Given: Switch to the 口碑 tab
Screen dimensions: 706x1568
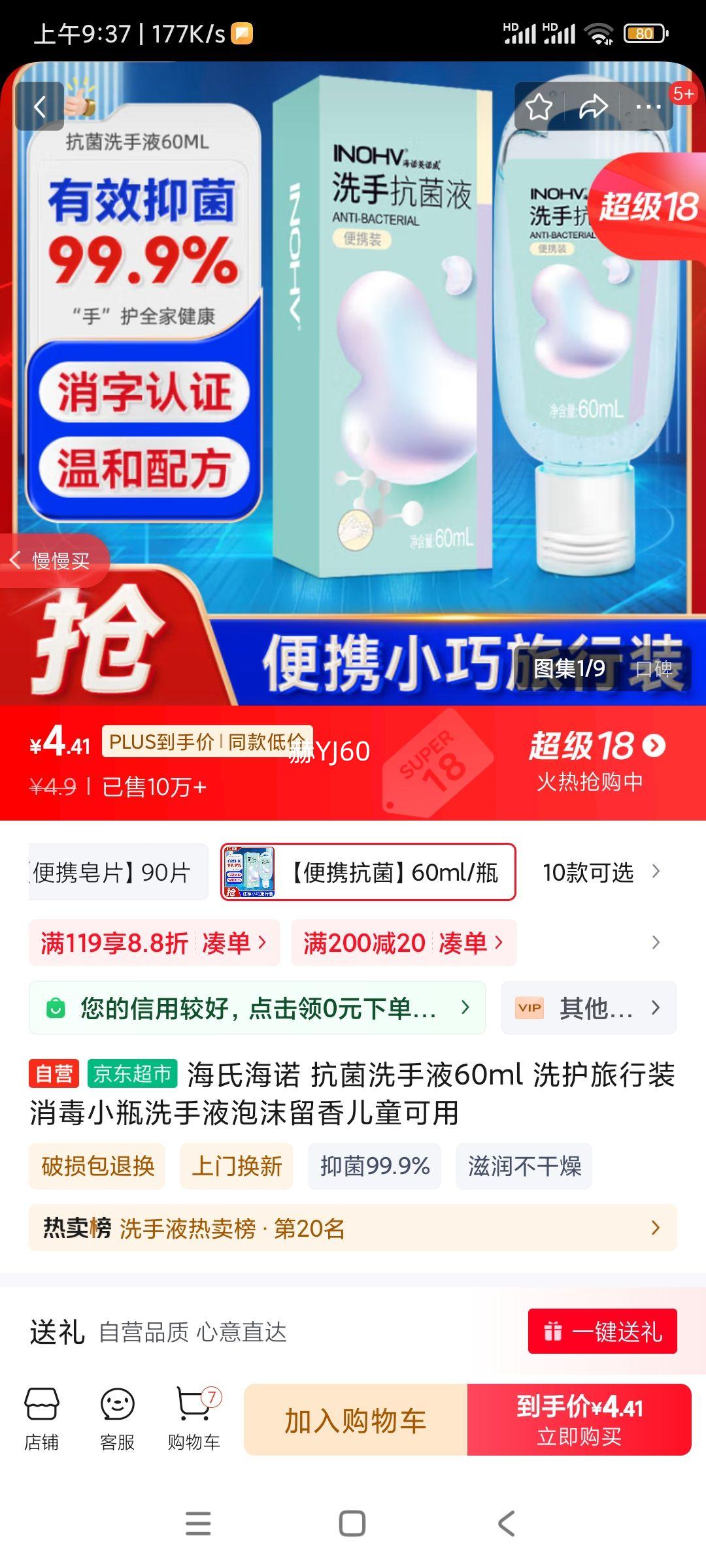Looking at the screenshot, I should coord(654,668).
